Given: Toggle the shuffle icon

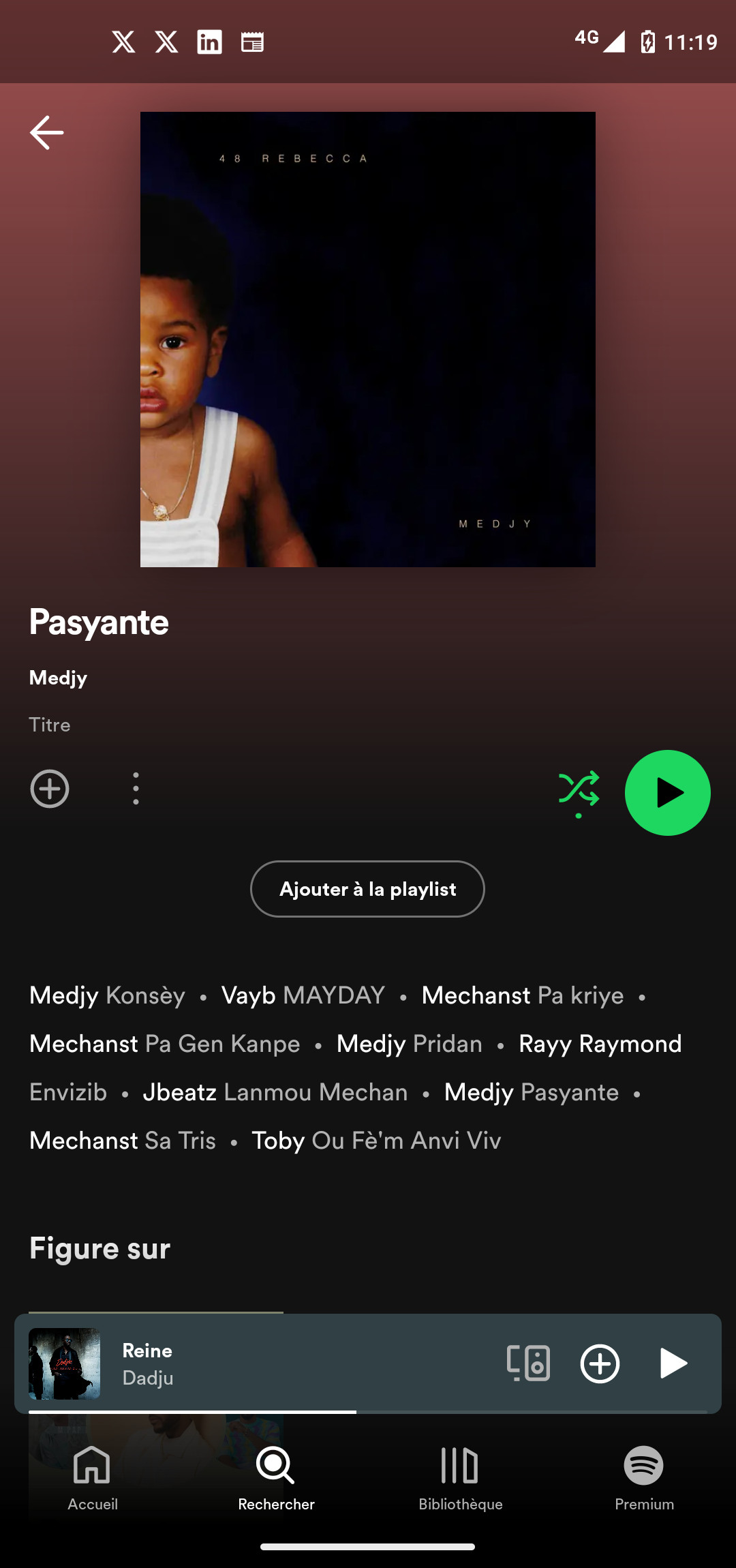Looking at the screenshot, I should pos(579,789).
